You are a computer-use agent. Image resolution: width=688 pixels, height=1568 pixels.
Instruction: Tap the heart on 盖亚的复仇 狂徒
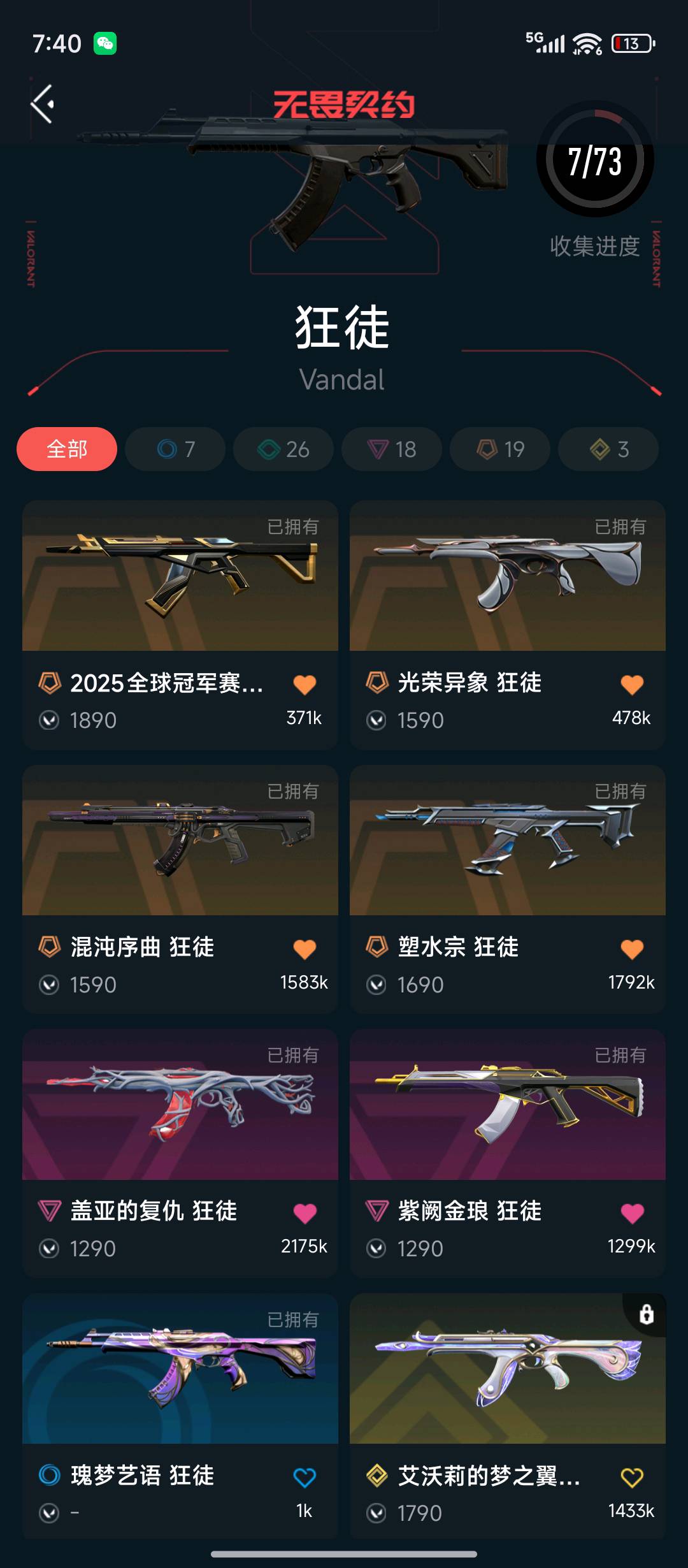coord(305,1213)
